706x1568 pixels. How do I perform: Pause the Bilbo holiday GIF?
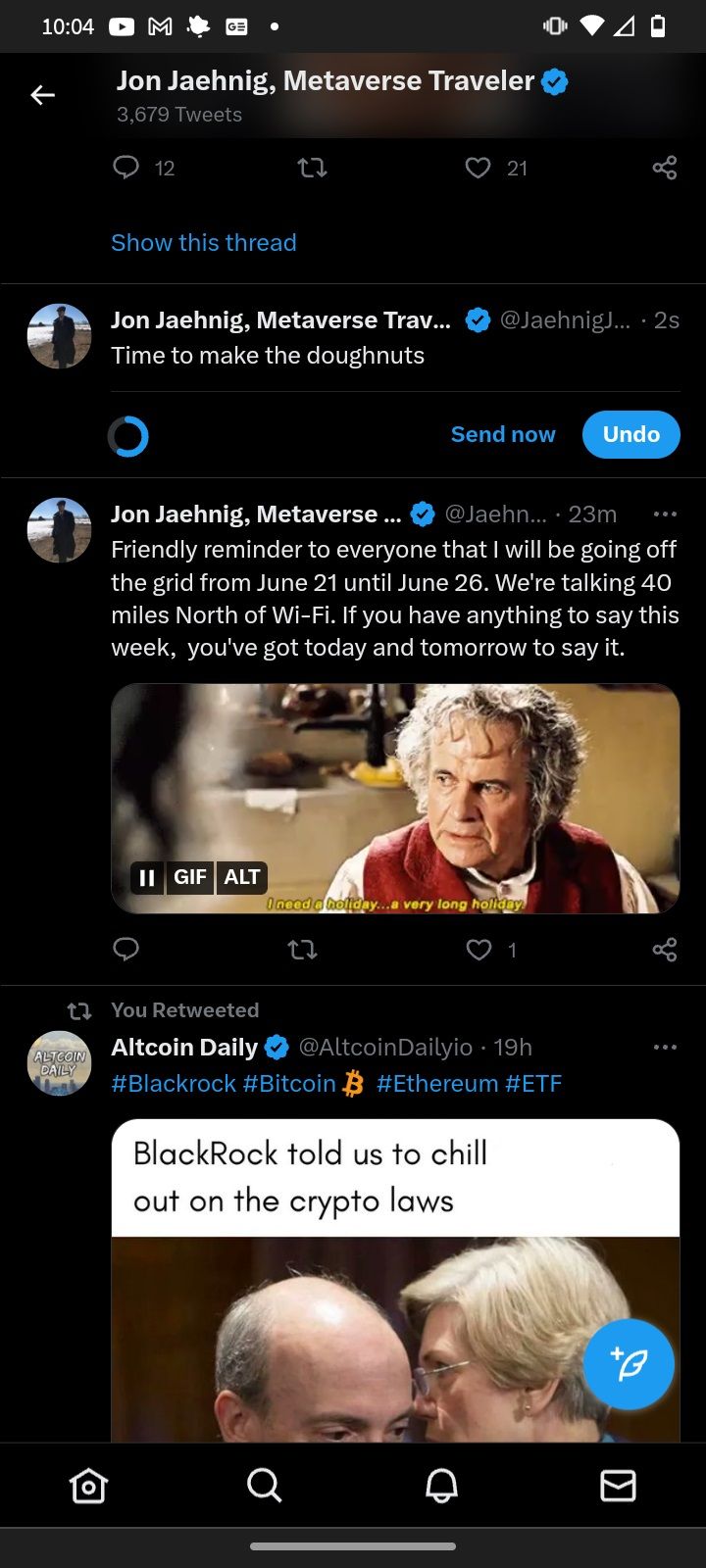147,877
